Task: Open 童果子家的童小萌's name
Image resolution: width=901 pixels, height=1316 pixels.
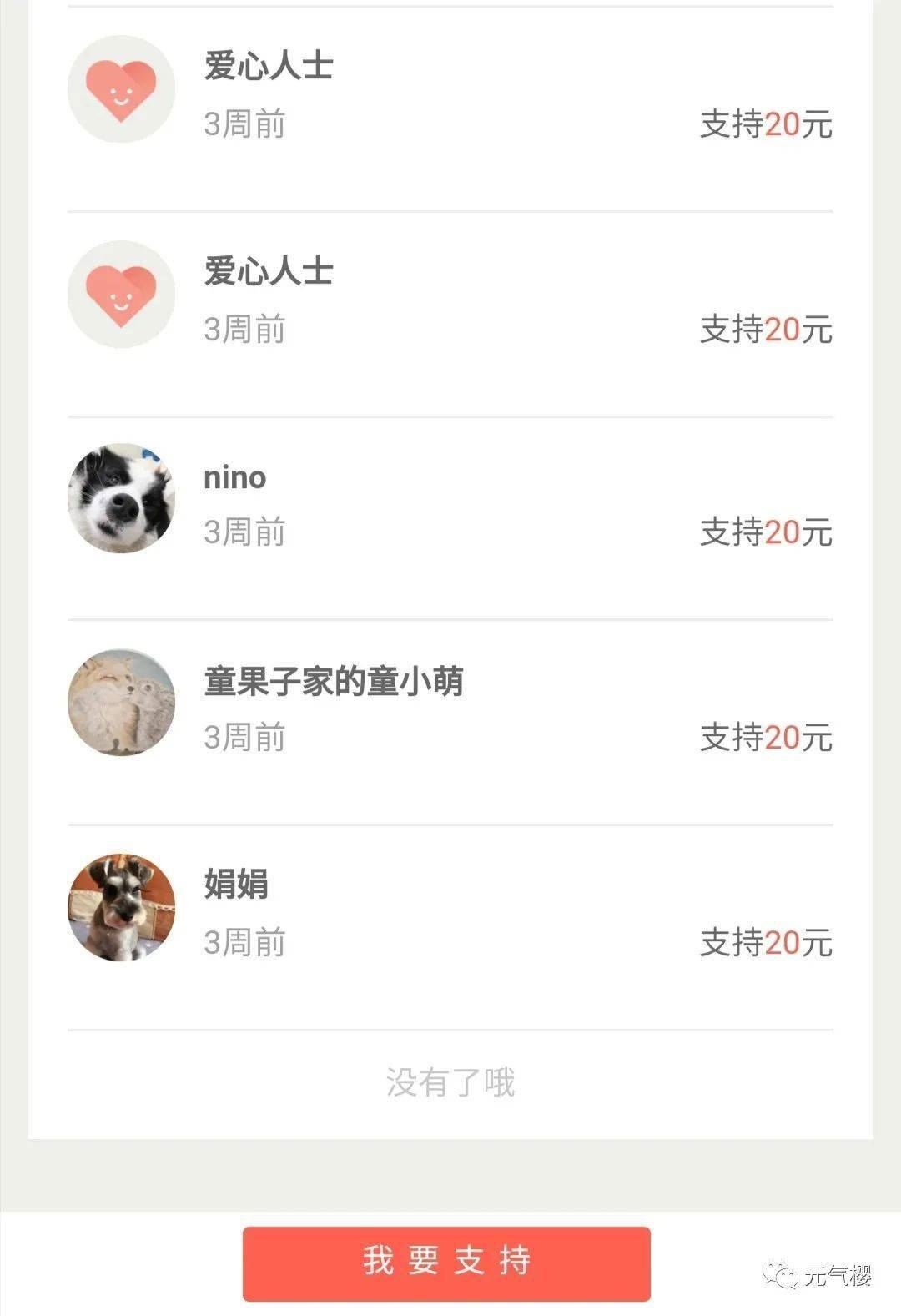Action: pyautogui.click(x=334, y=680)
